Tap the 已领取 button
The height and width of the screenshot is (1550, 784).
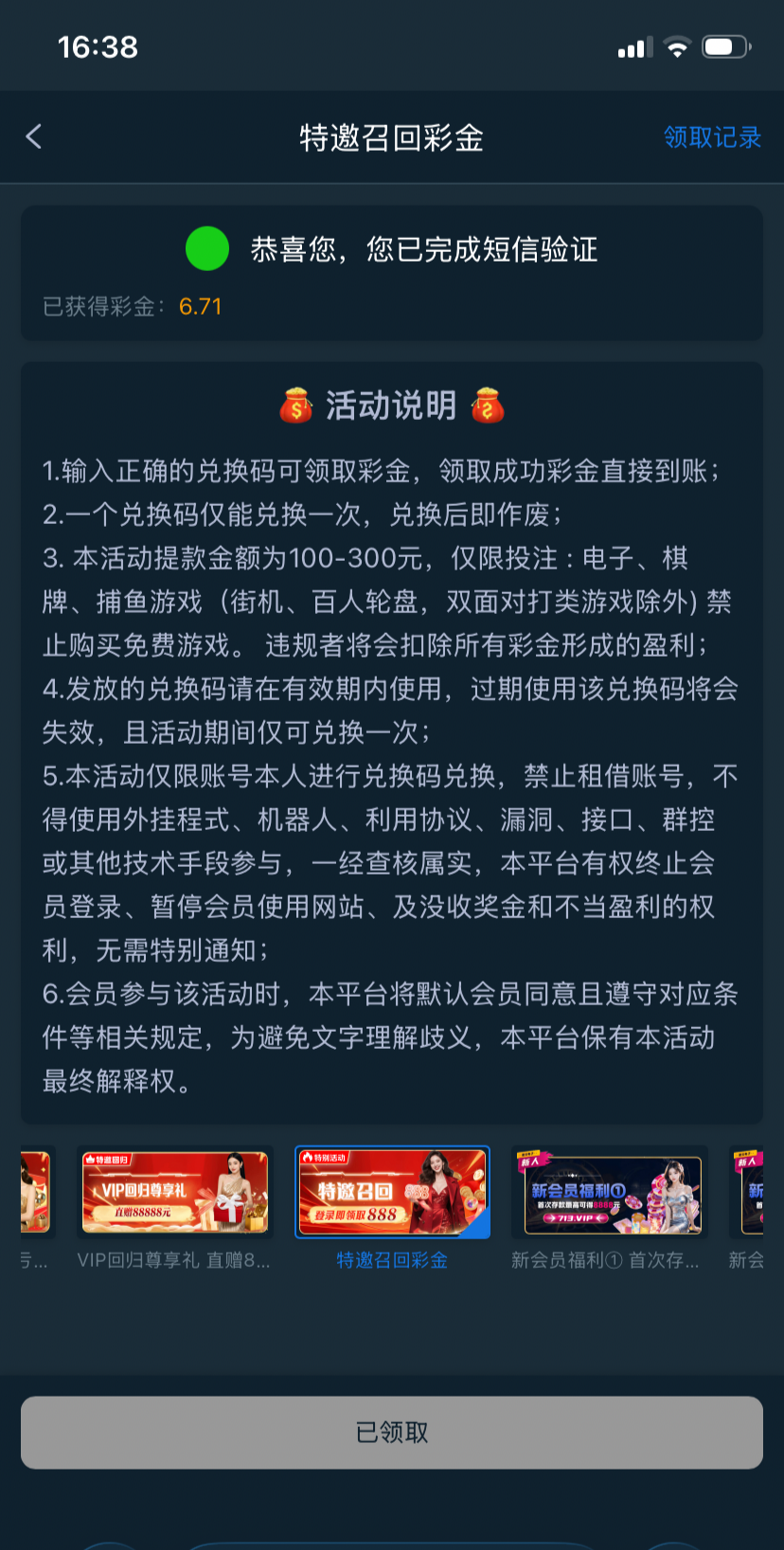392,1432
